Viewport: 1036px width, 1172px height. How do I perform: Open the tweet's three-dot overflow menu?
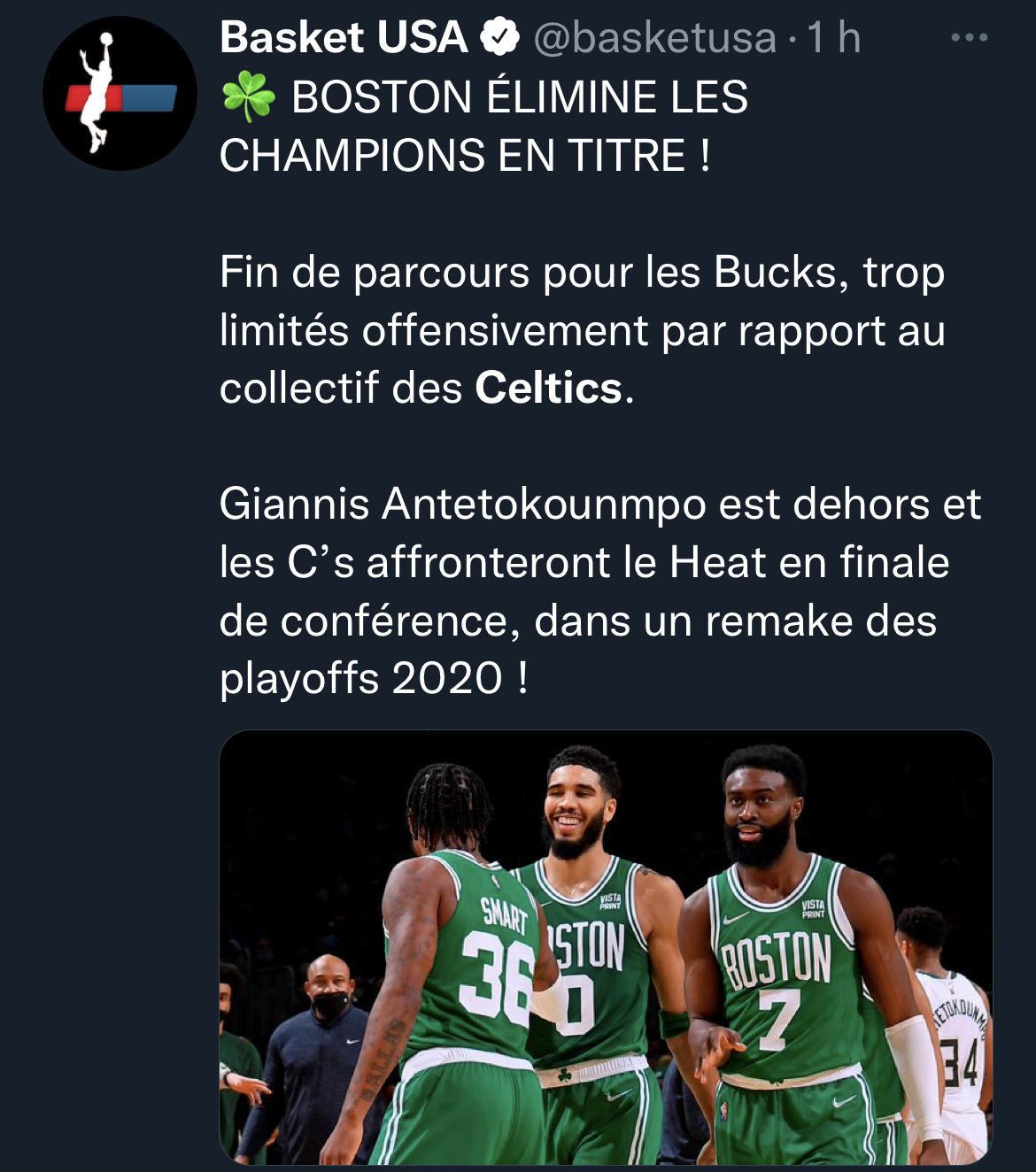(x=969, y=38)
